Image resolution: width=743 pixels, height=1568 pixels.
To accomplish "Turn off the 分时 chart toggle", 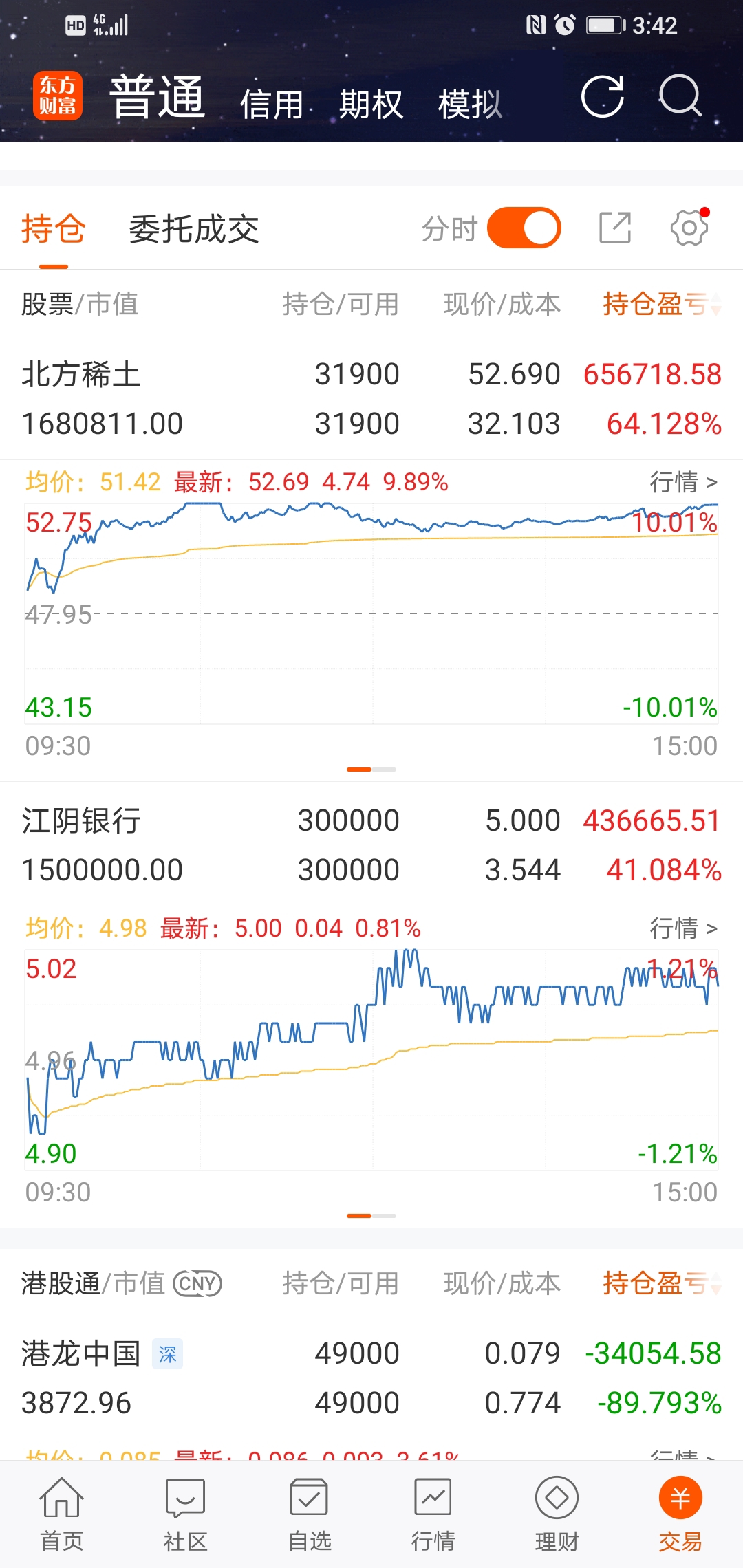I will coord(524,228).
